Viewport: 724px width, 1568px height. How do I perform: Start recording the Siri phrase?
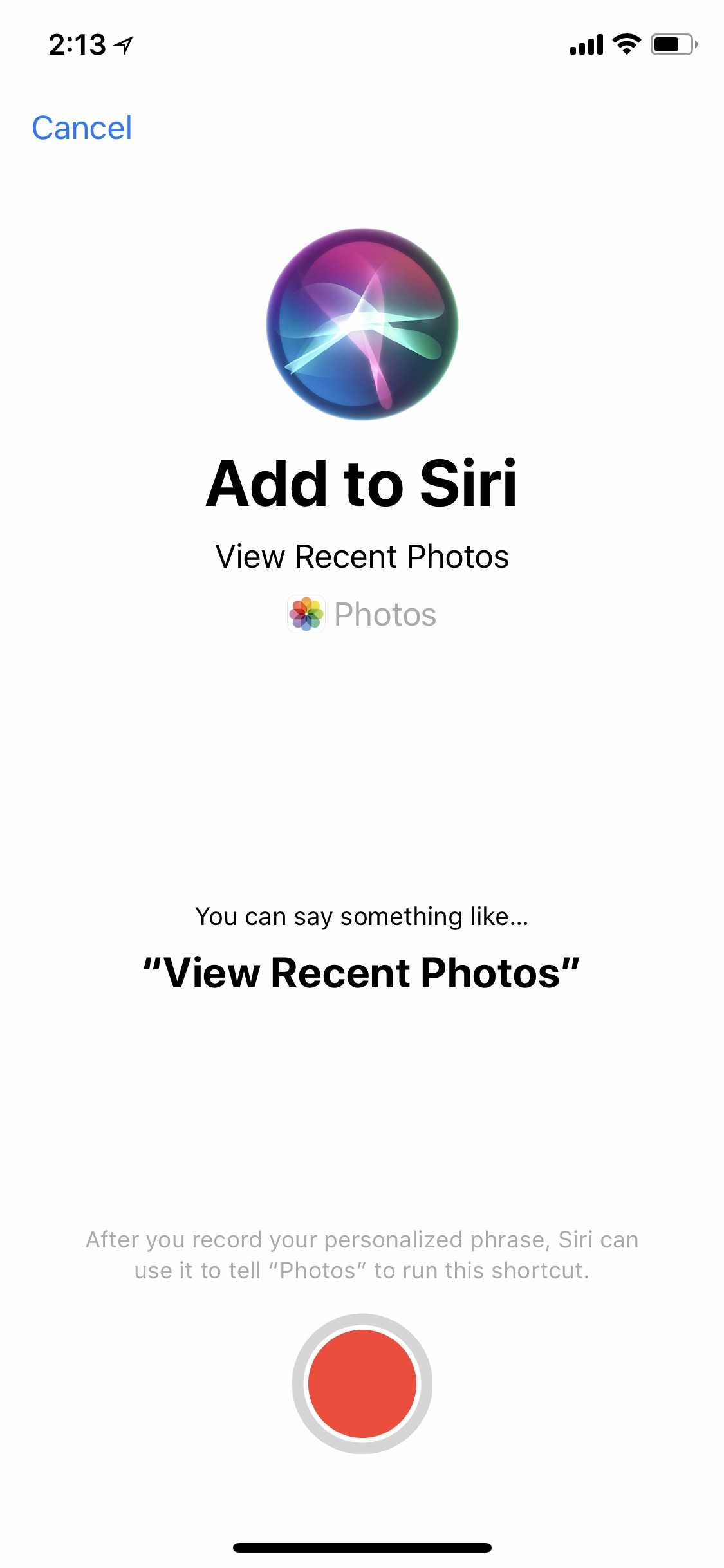(362, 1383)
